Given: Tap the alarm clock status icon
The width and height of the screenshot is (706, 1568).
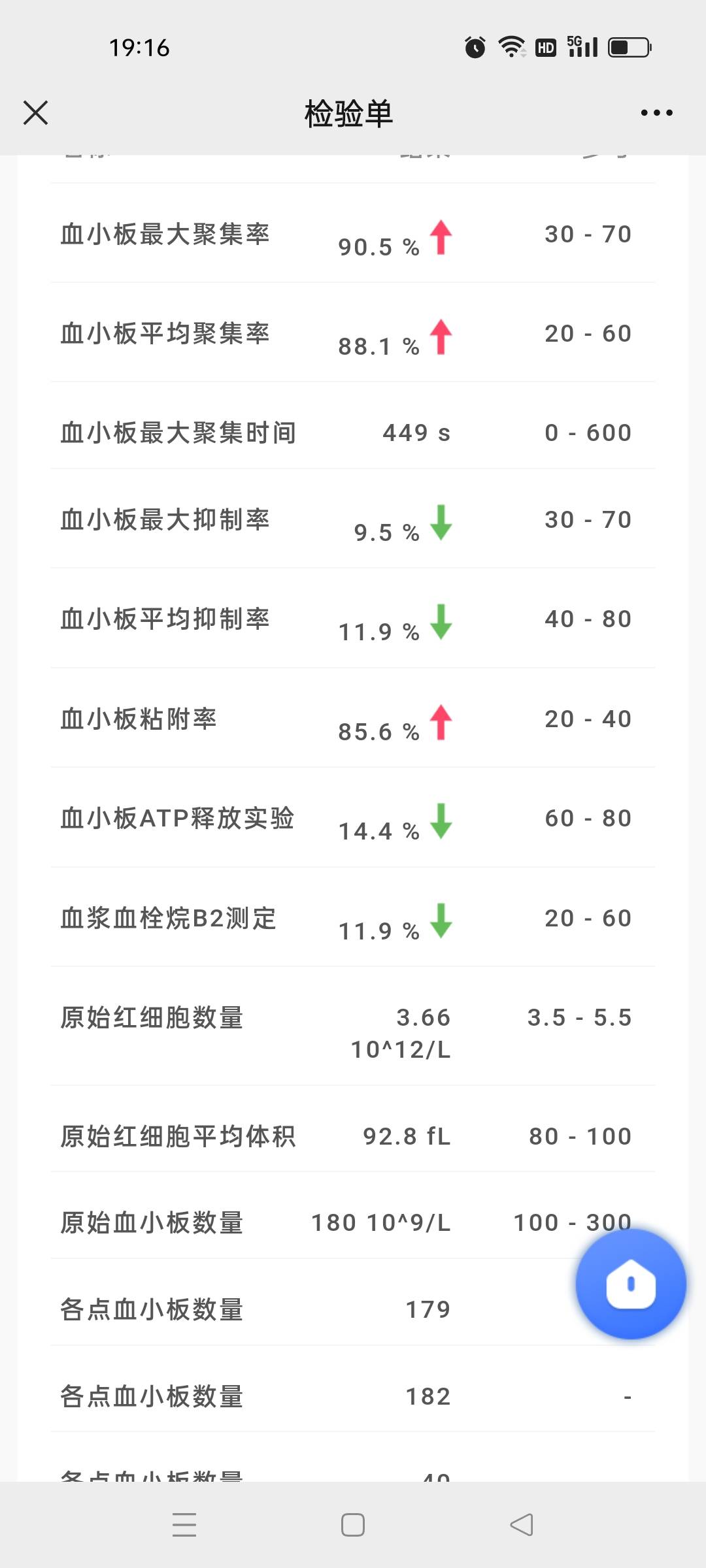Looking at the screenshot, I should (x=474, y=46).
